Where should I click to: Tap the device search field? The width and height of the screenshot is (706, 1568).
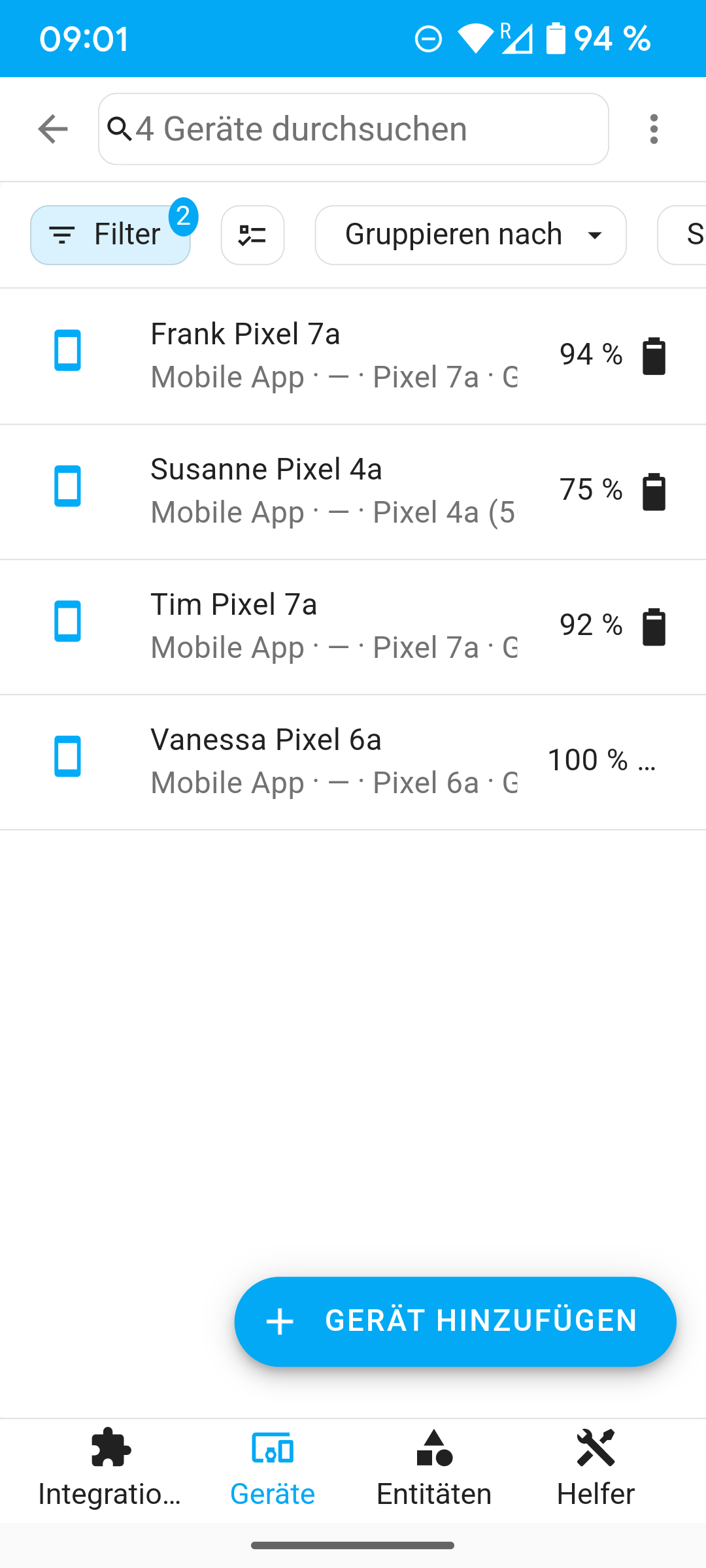pos(353,129)
